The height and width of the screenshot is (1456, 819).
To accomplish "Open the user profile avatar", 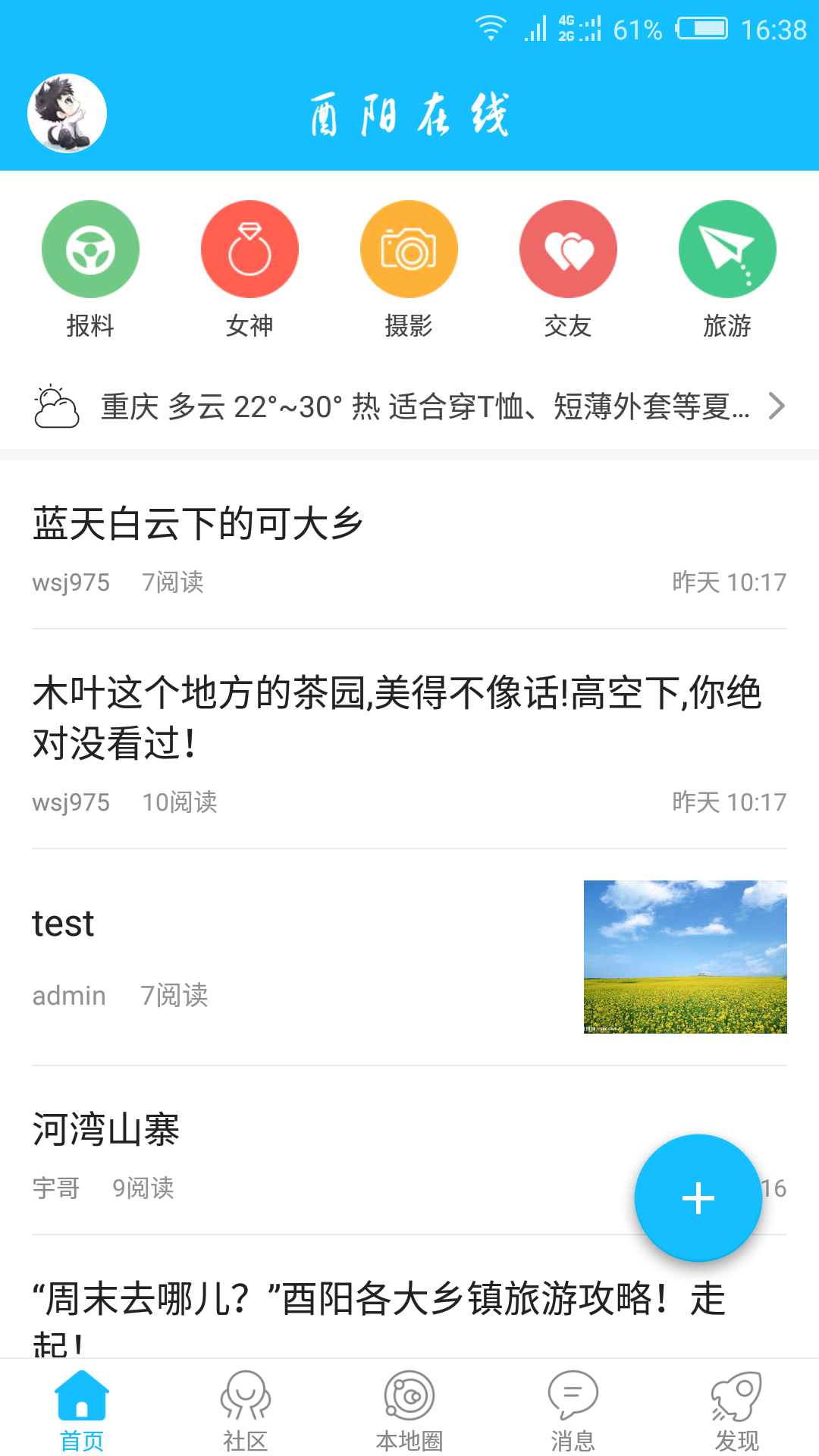I will click(x=67, y=112).
